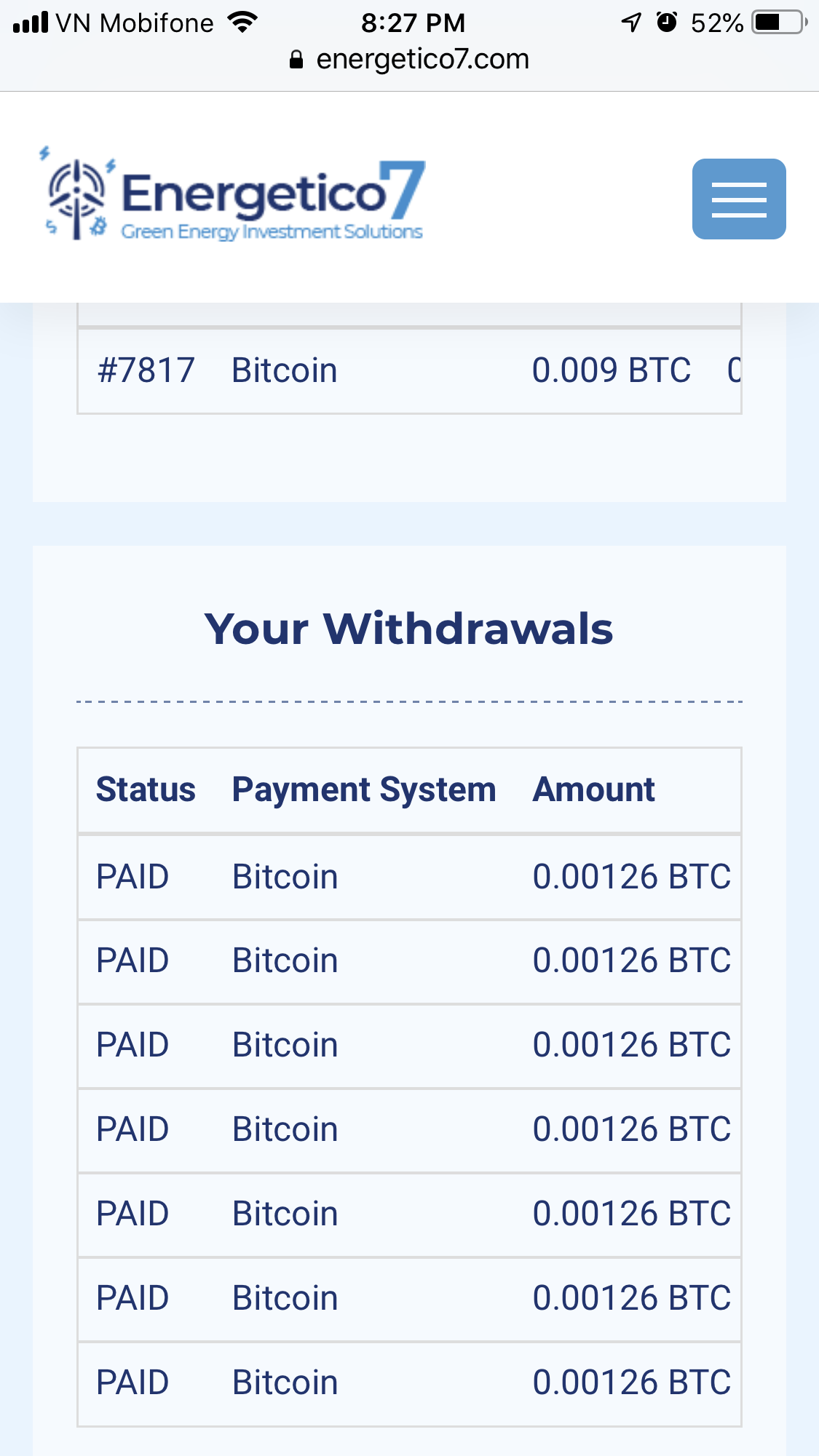This screenshot has height=1456, width=819.
Task: Open the hamburger navigation menu
Action: click(x=738, y=199)
